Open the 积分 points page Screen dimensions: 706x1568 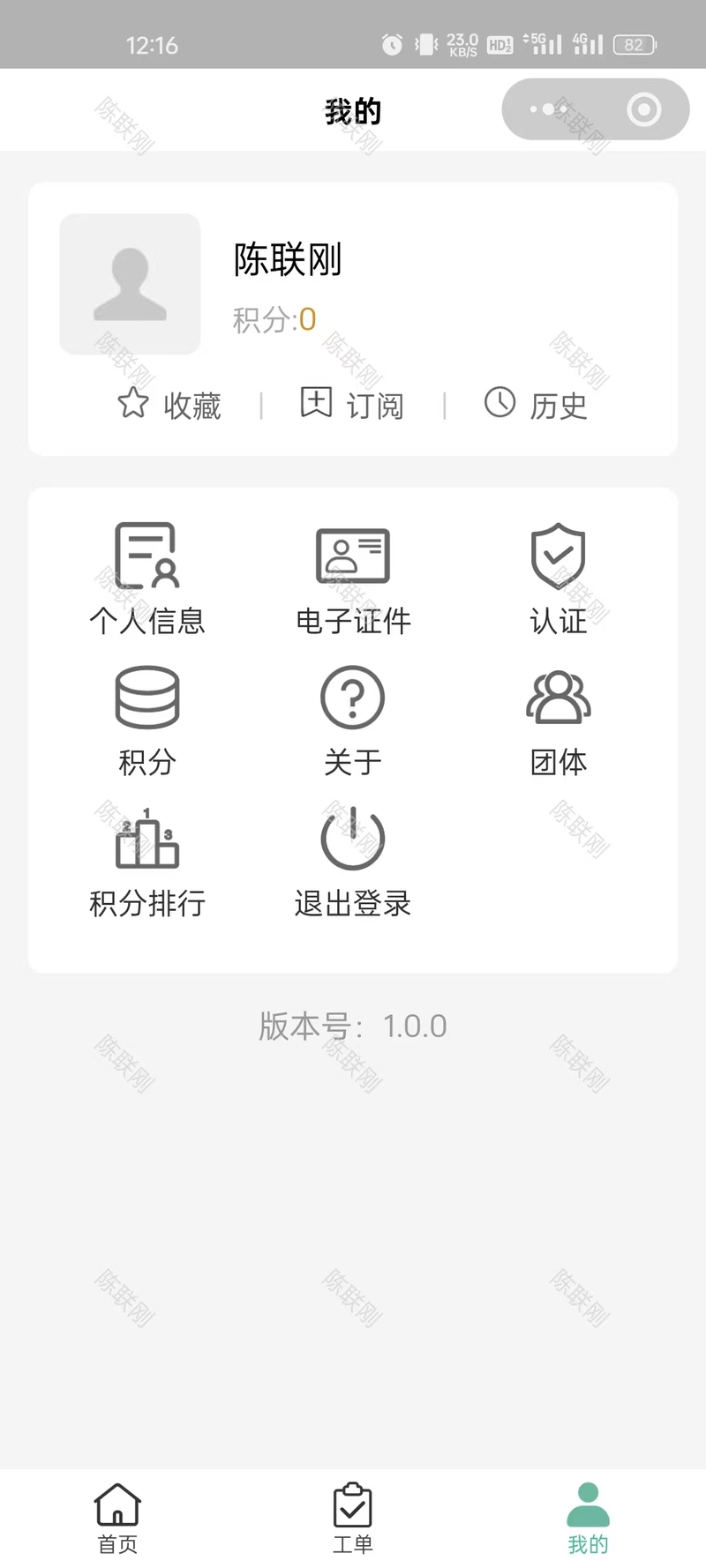[x=147, y=720]
